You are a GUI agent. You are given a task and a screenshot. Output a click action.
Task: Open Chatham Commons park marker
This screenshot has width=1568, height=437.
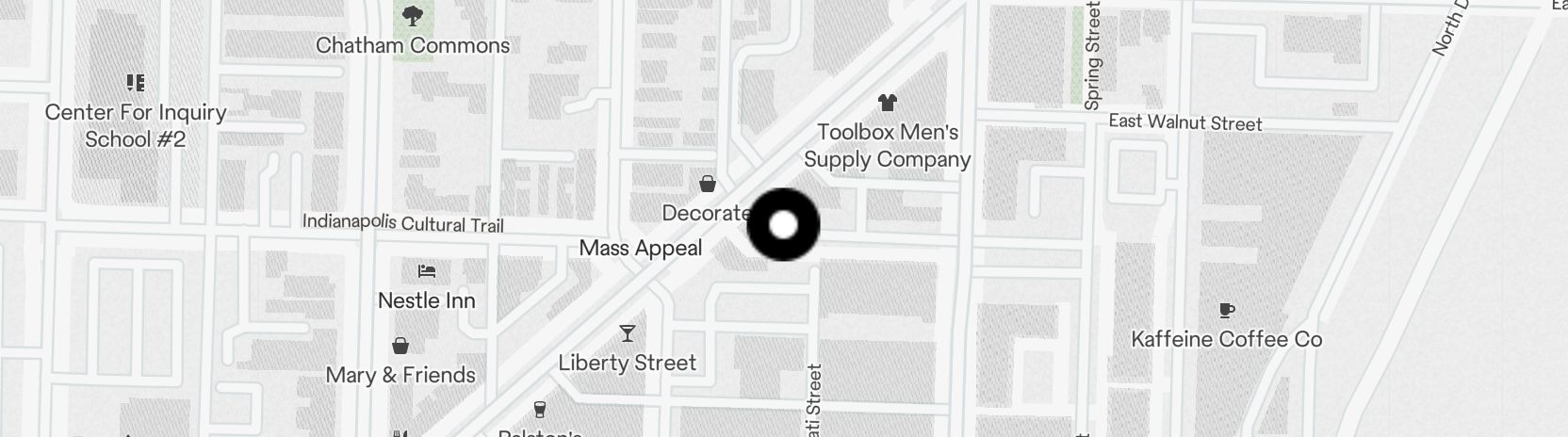(412, 16)
